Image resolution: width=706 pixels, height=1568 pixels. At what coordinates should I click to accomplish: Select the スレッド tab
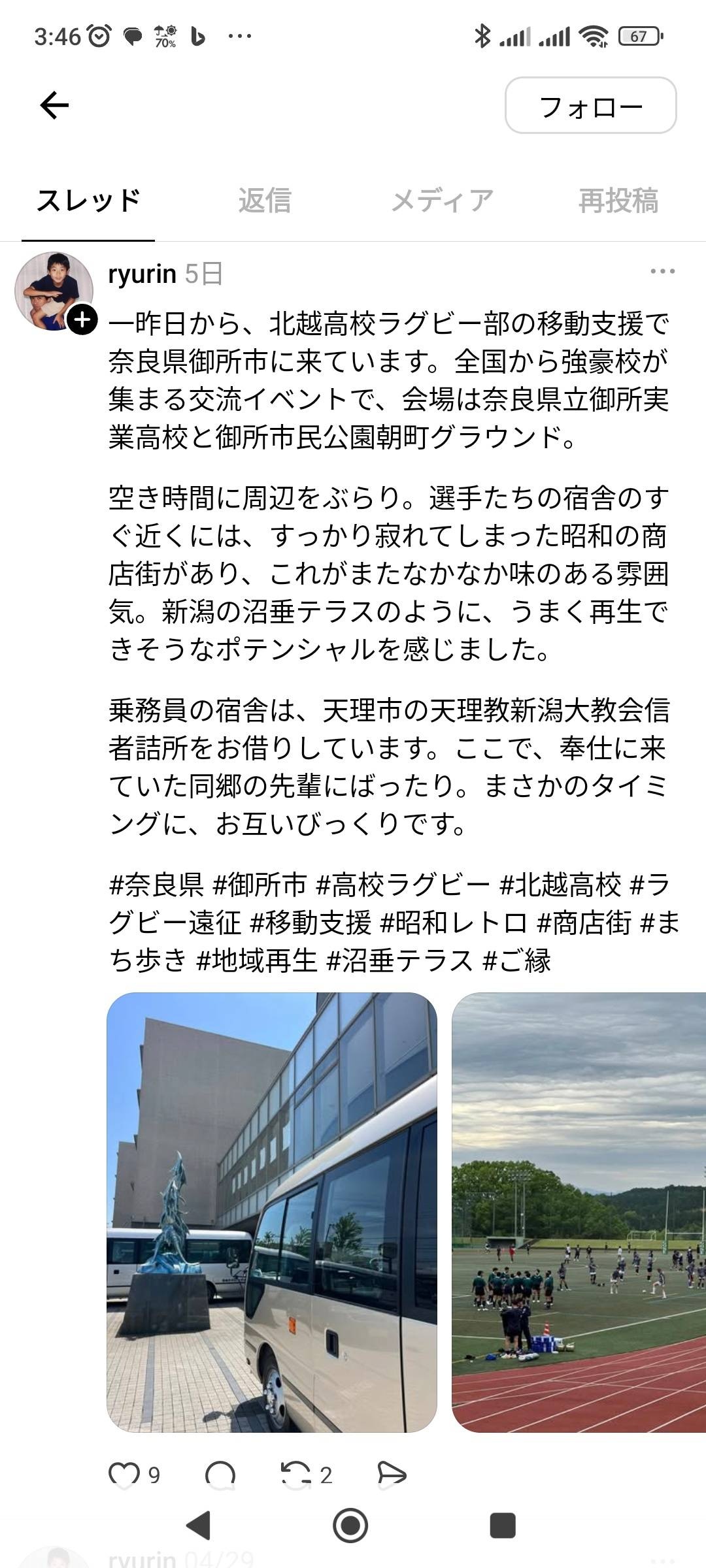[x=88, y=201]
